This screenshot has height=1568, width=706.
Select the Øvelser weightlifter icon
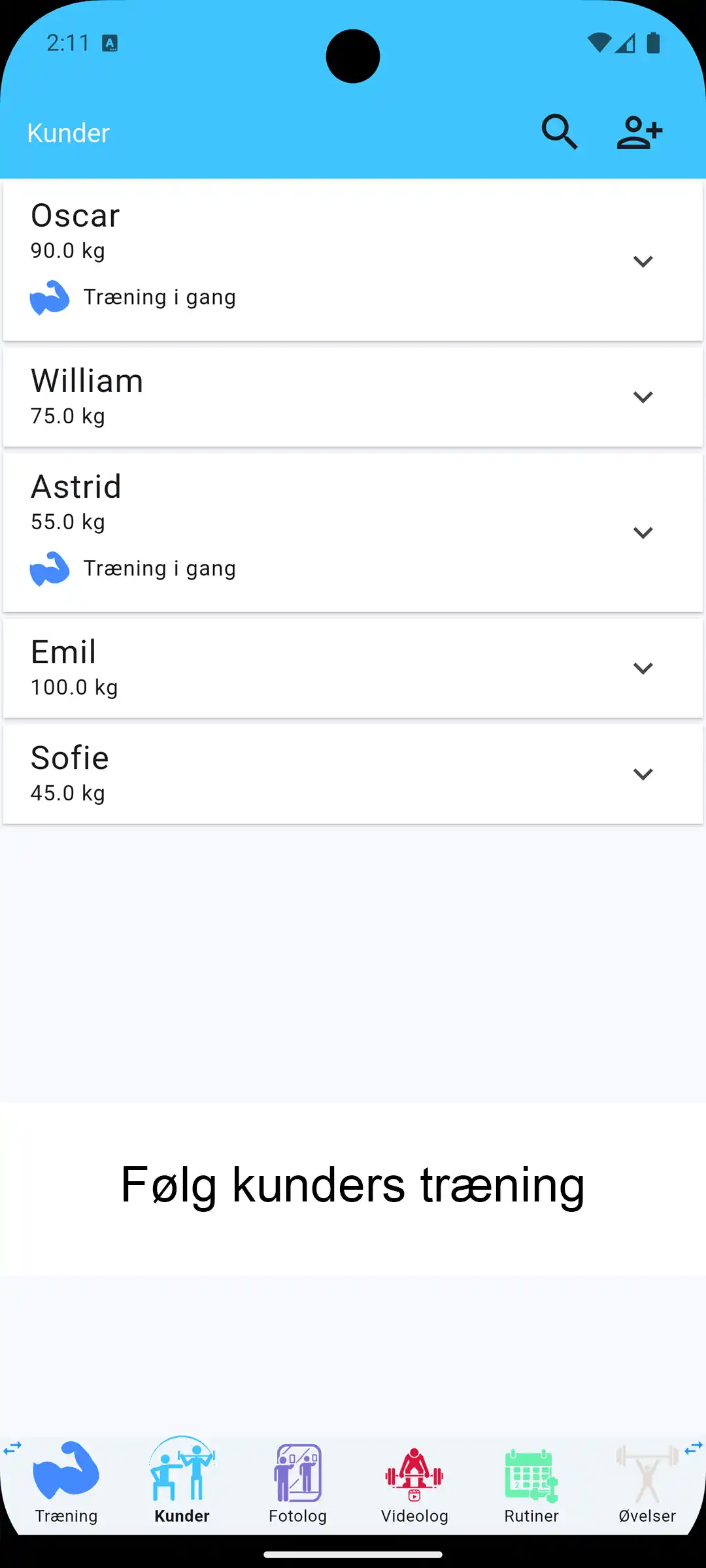click(647, 1473)
